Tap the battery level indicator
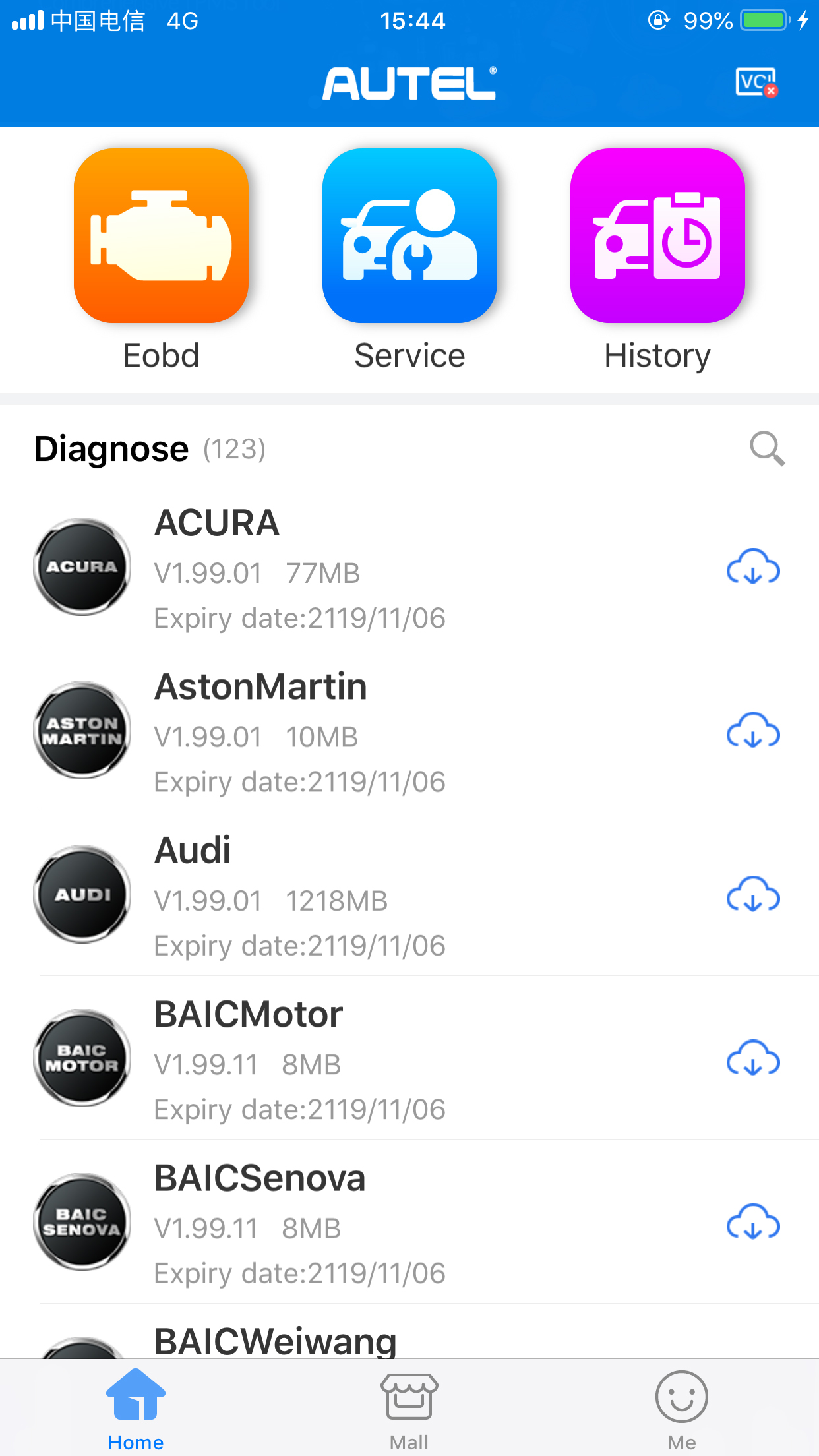Screen dimensions: 819x1456 (765, 20)
